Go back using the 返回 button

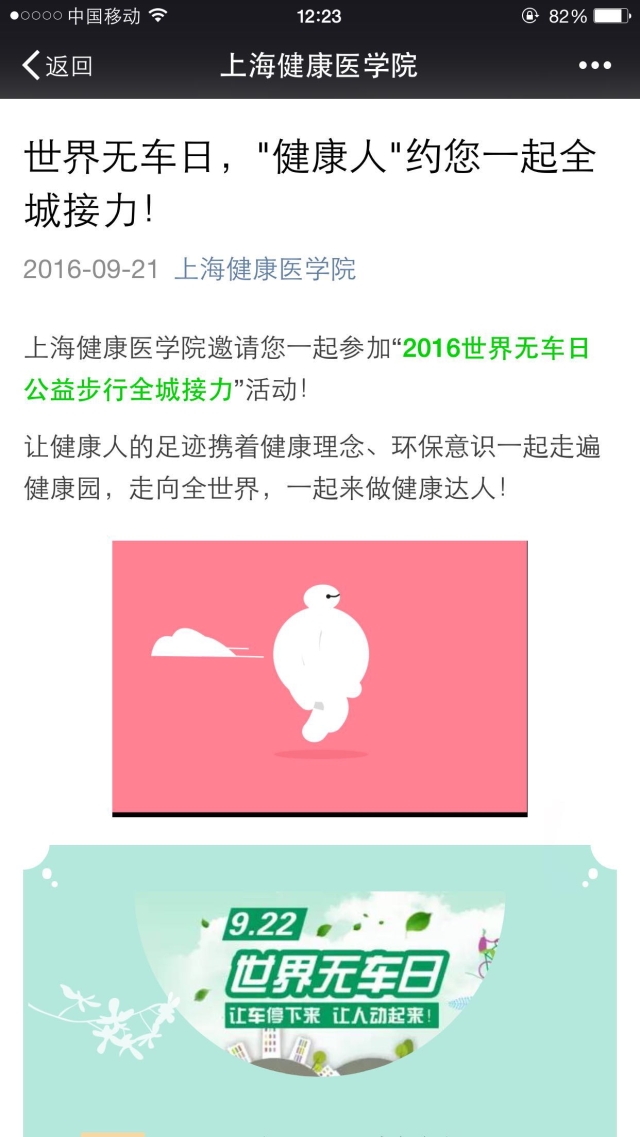[x=57, y=66]
